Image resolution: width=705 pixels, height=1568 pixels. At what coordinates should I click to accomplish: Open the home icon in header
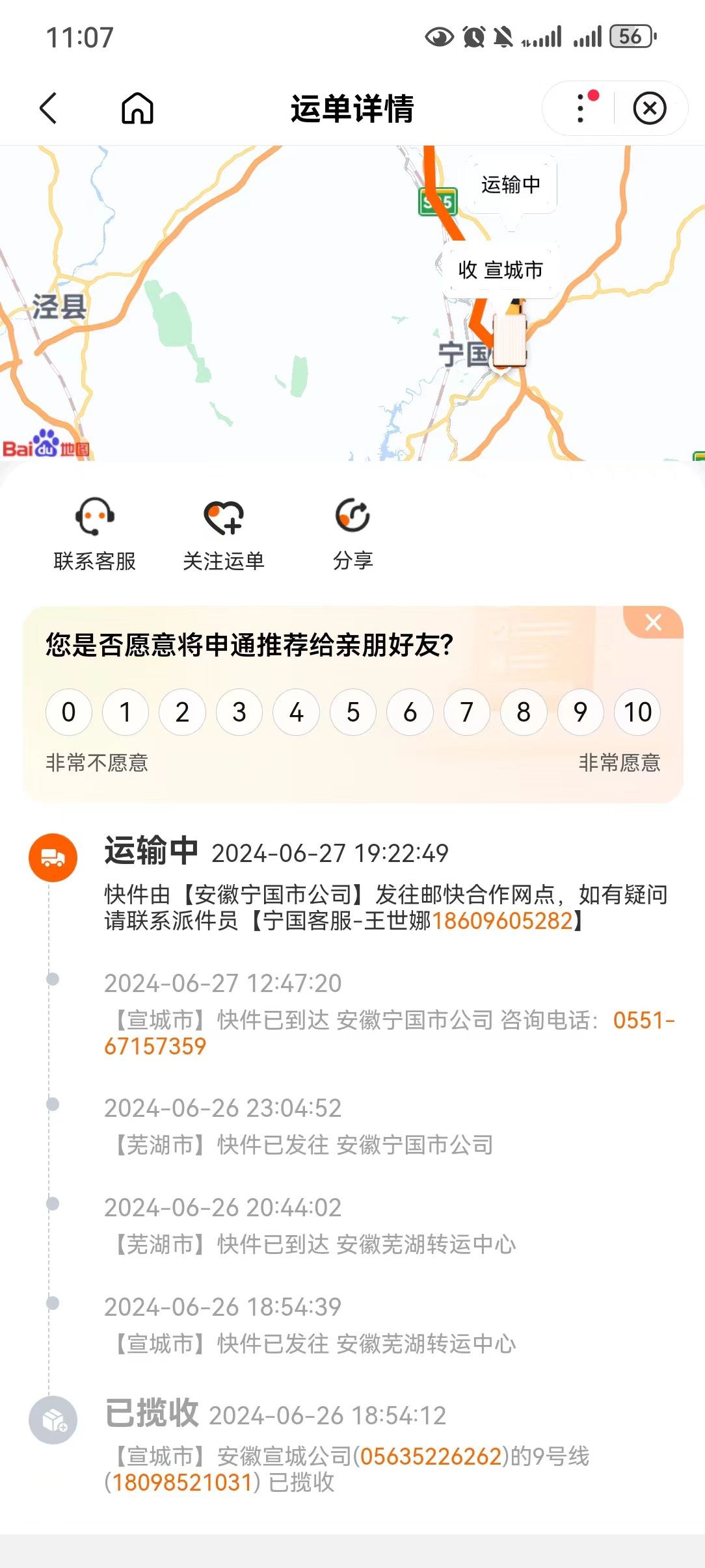pyautogui.click(x=137, y=108)
